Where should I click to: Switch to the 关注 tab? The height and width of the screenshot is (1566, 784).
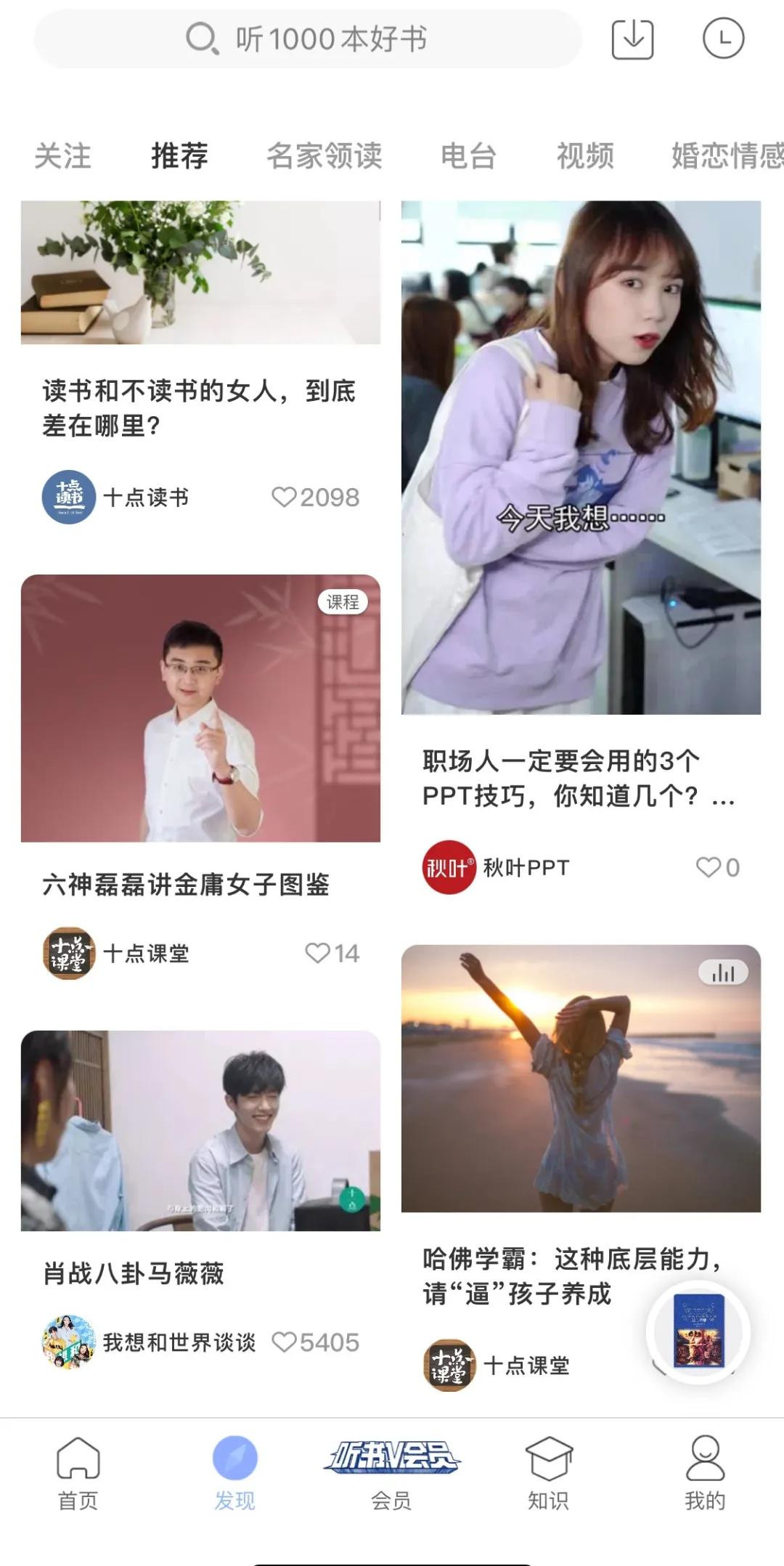pos(63,156)
